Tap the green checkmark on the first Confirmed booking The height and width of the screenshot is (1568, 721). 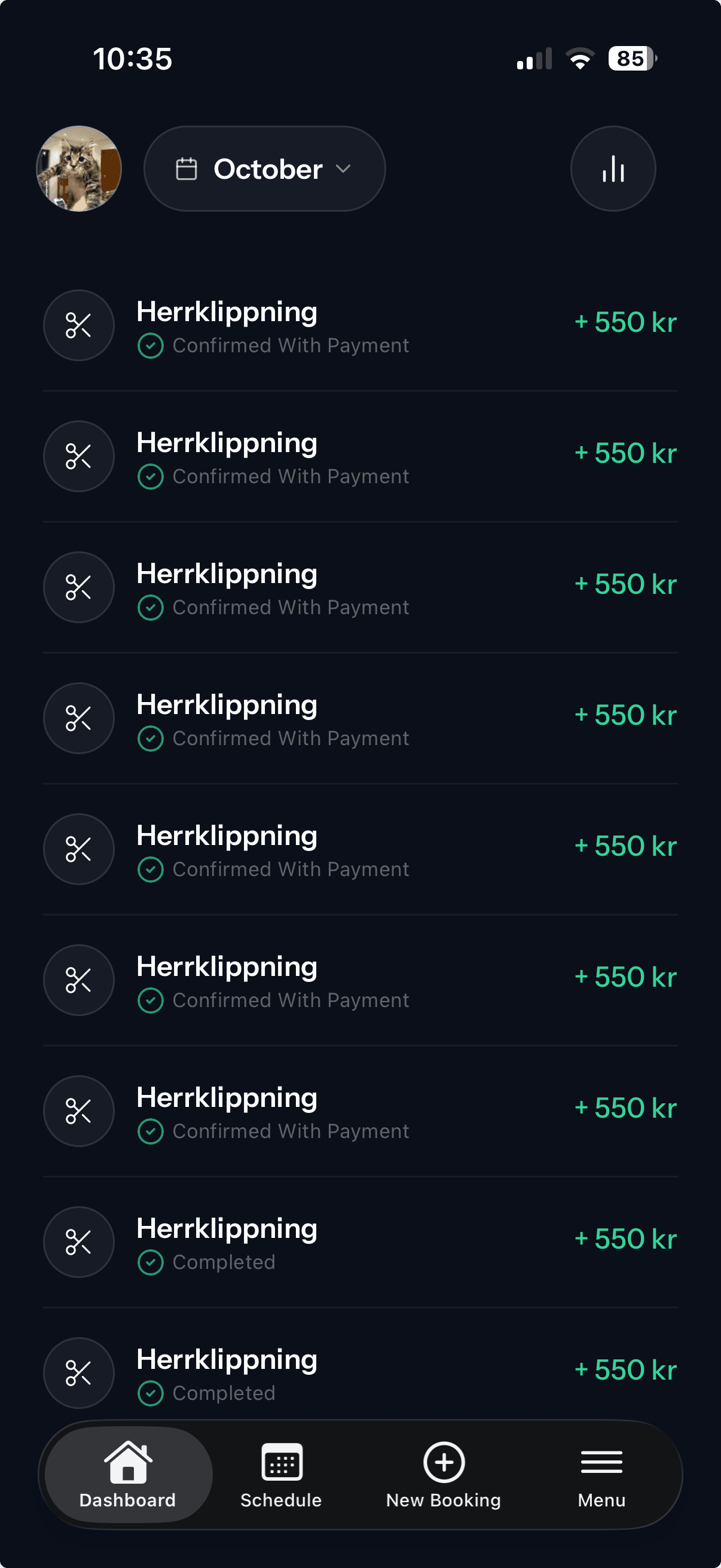tap(151, 345)
